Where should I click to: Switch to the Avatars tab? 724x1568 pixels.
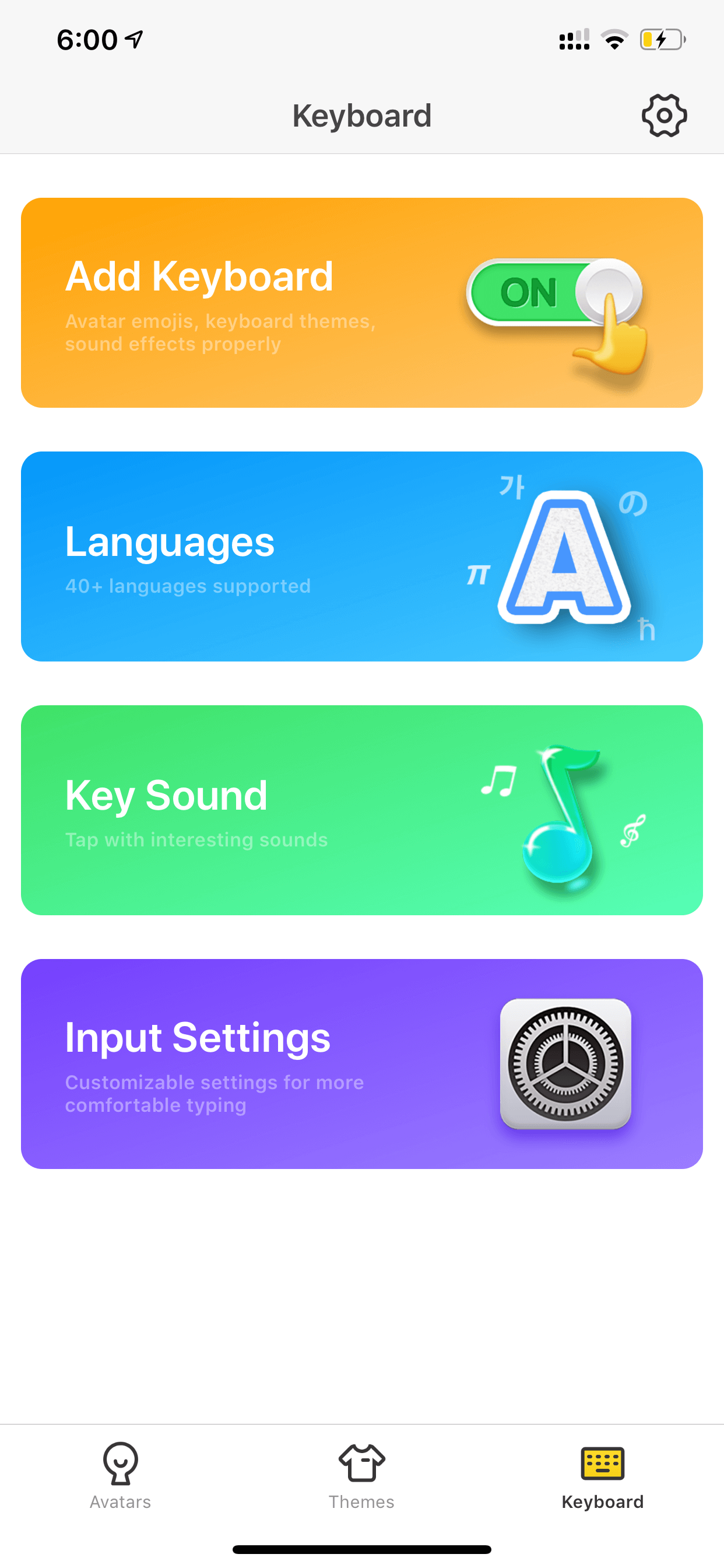point(121,1476)
